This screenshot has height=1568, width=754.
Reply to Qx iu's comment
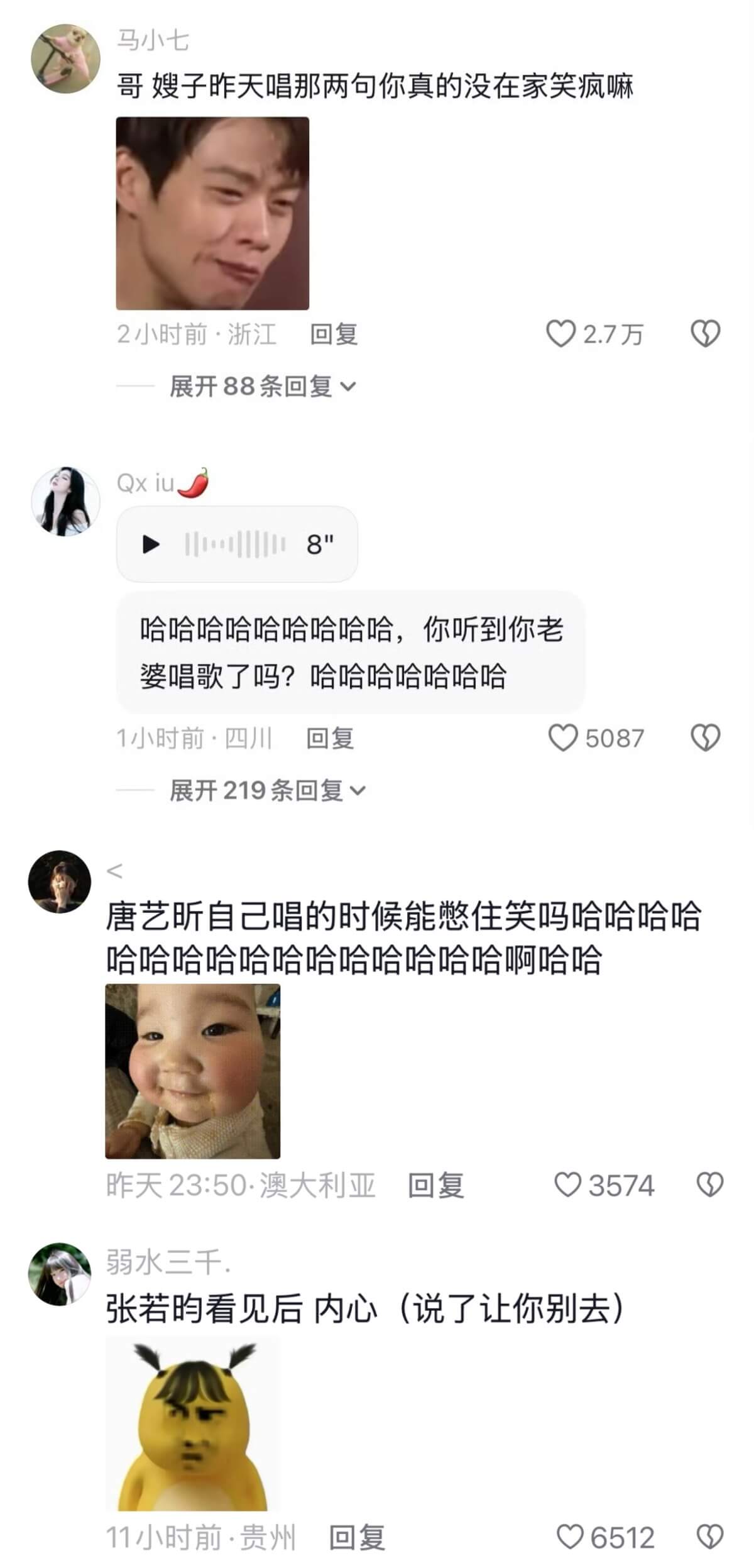pyautogui.click(x=330, y=737)
